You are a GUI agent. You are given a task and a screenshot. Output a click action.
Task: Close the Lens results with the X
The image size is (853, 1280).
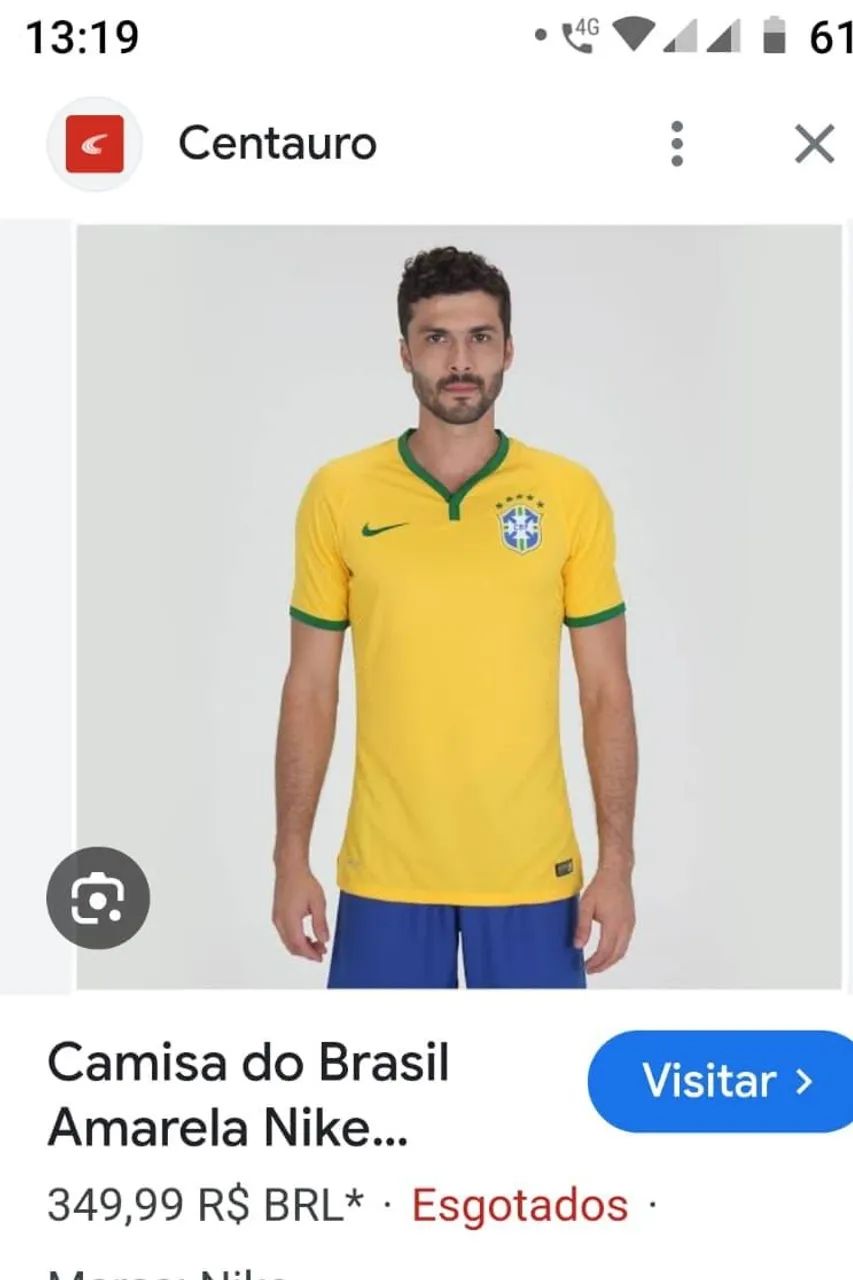coord(814,142)
